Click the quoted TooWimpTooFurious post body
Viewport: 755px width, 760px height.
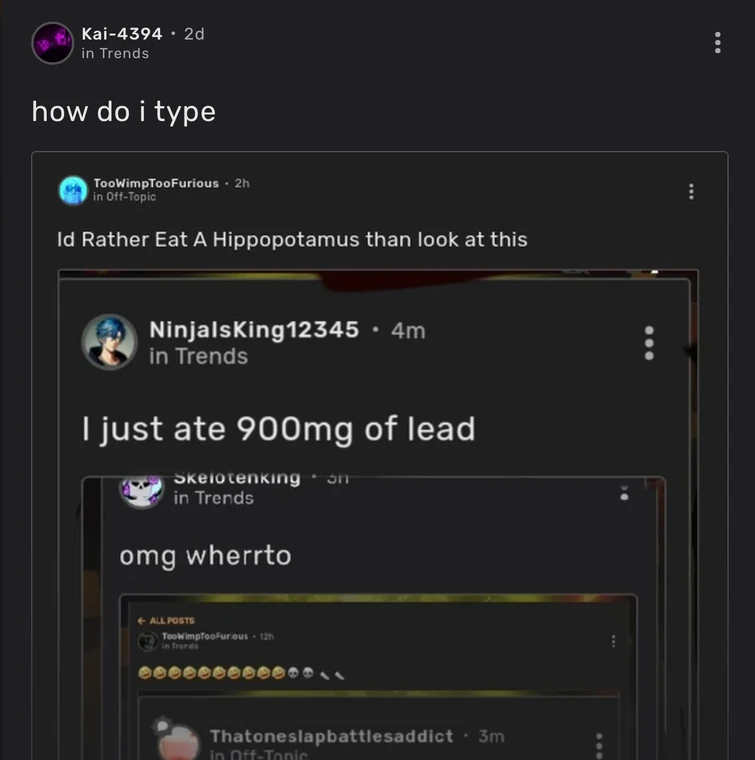pyautogui.click(x=290, y=240)
